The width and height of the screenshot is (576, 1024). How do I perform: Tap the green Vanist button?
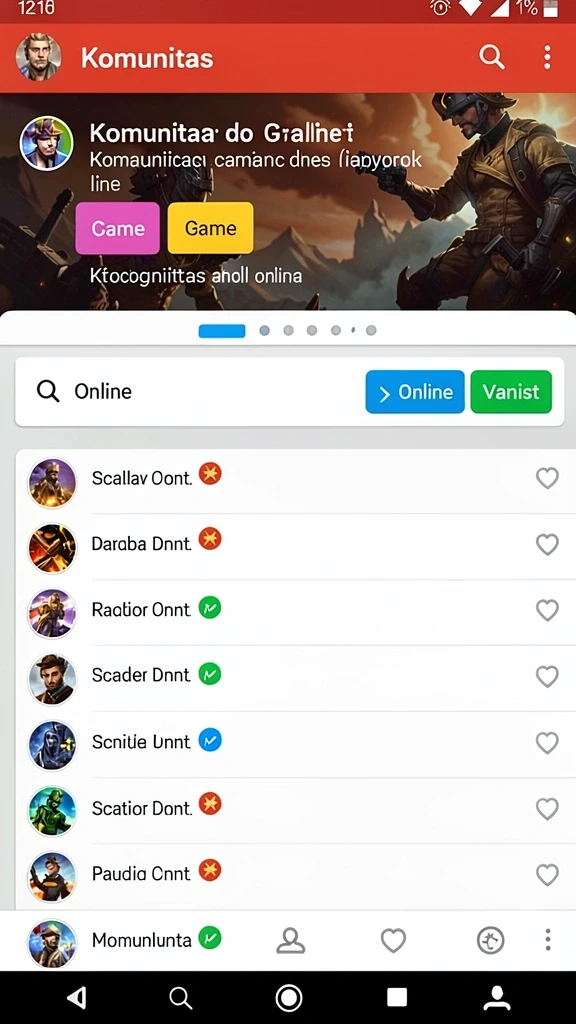(511, 392)
